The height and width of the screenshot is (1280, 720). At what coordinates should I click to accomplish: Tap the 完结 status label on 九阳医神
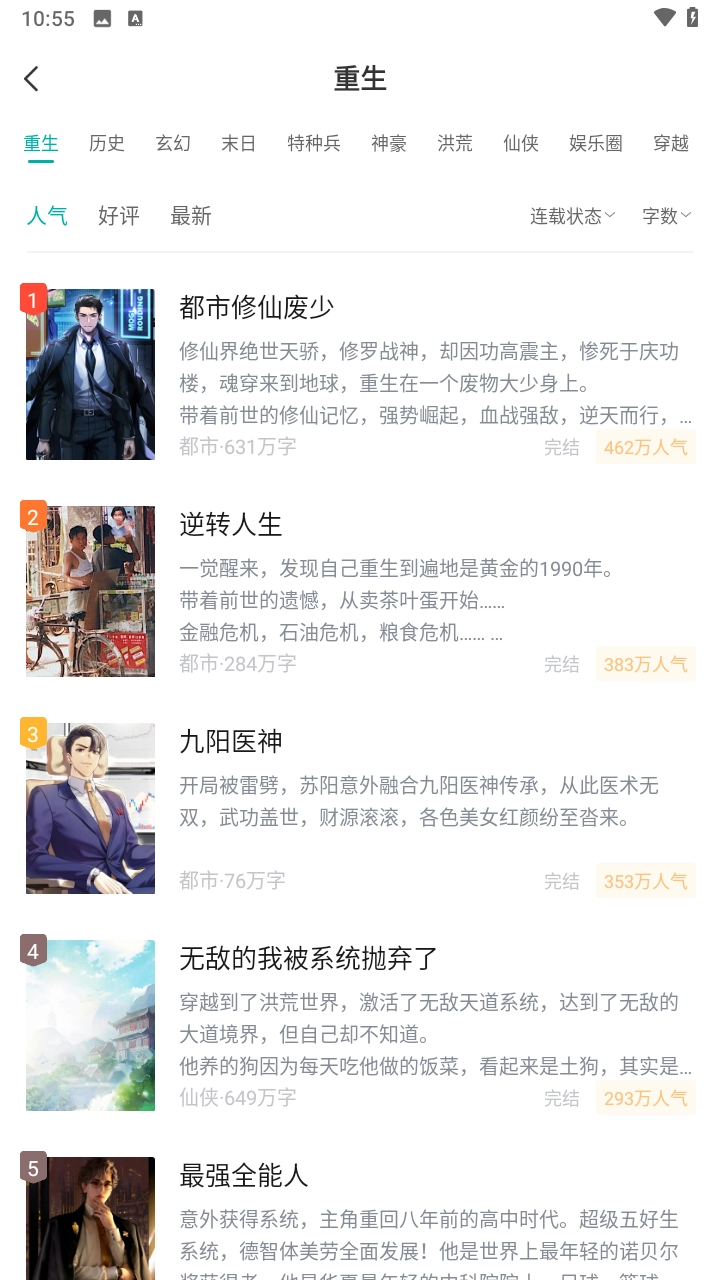coord(562,881)
